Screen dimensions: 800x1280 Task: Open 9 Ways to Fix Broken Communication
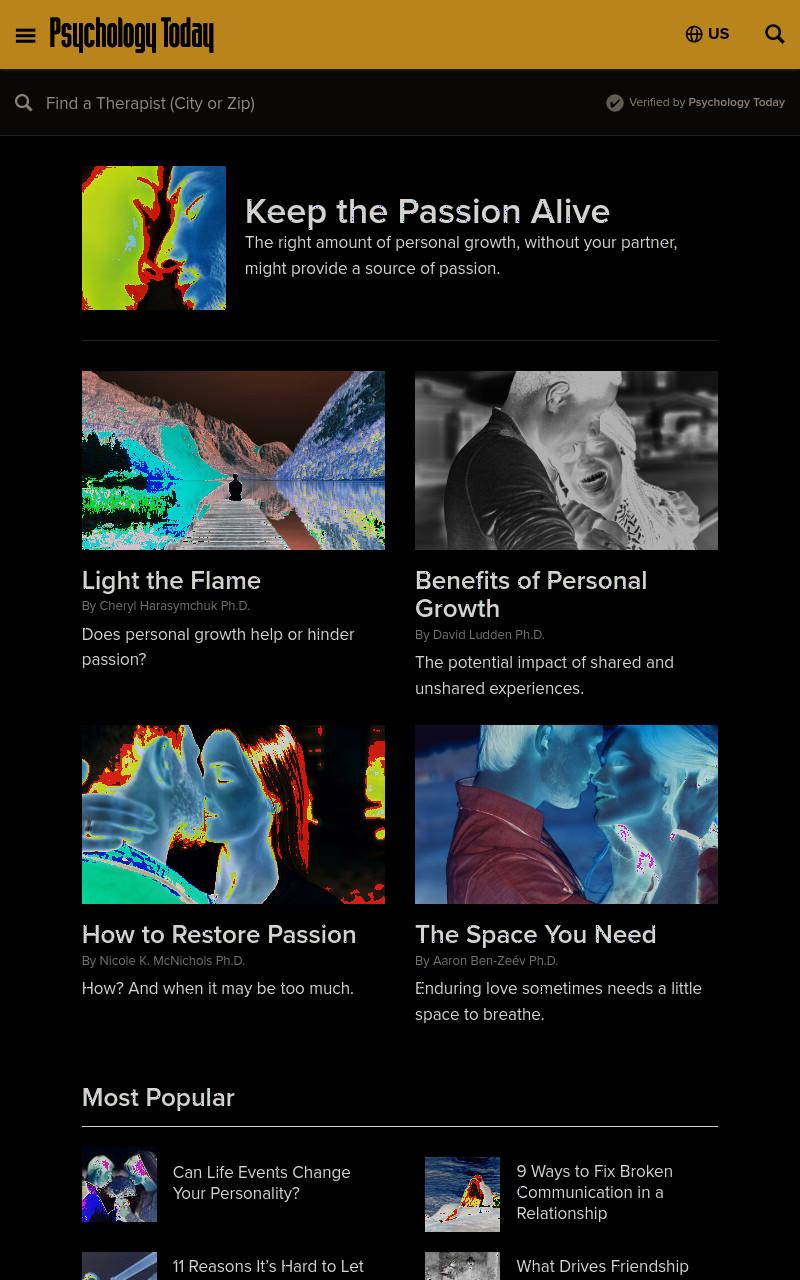click(594, 1192)
